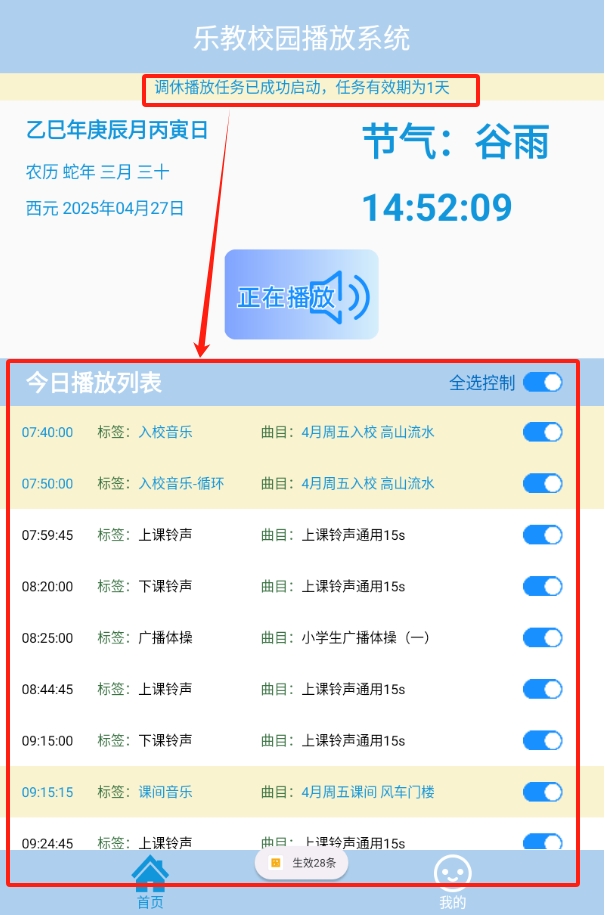605x915 pixels.
Task: Toggle the 08:44:45 上课铃声 switch
Action: tap(542, 688)
